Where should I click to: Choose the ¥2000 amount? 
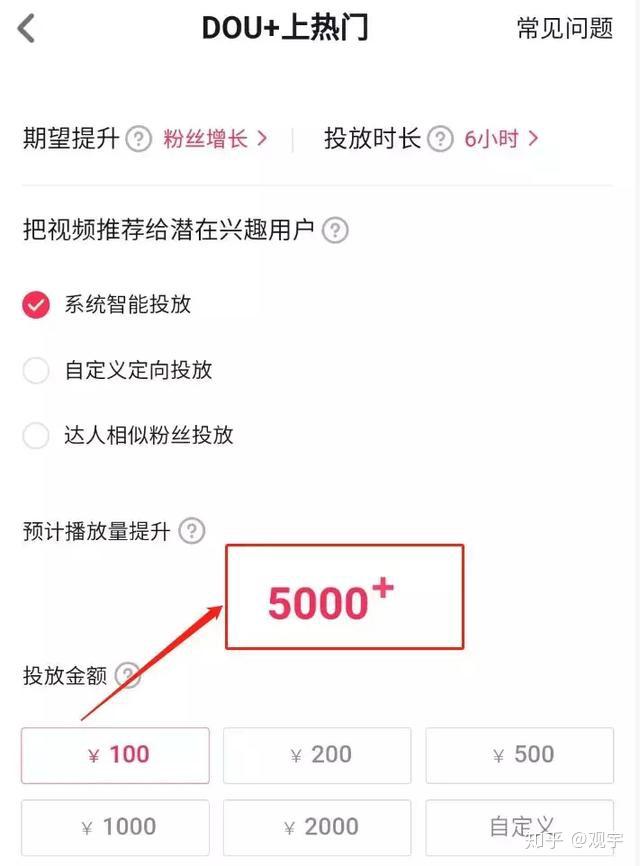tap(317, 827)
